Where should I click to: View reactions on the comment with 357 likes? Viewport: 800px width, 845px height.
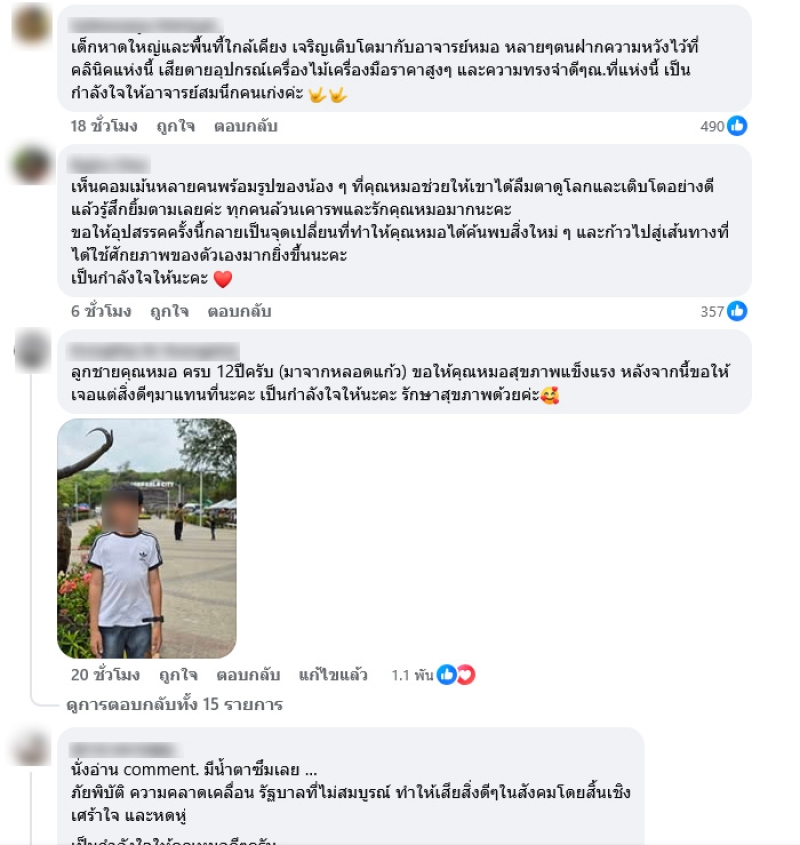point(724,311)
